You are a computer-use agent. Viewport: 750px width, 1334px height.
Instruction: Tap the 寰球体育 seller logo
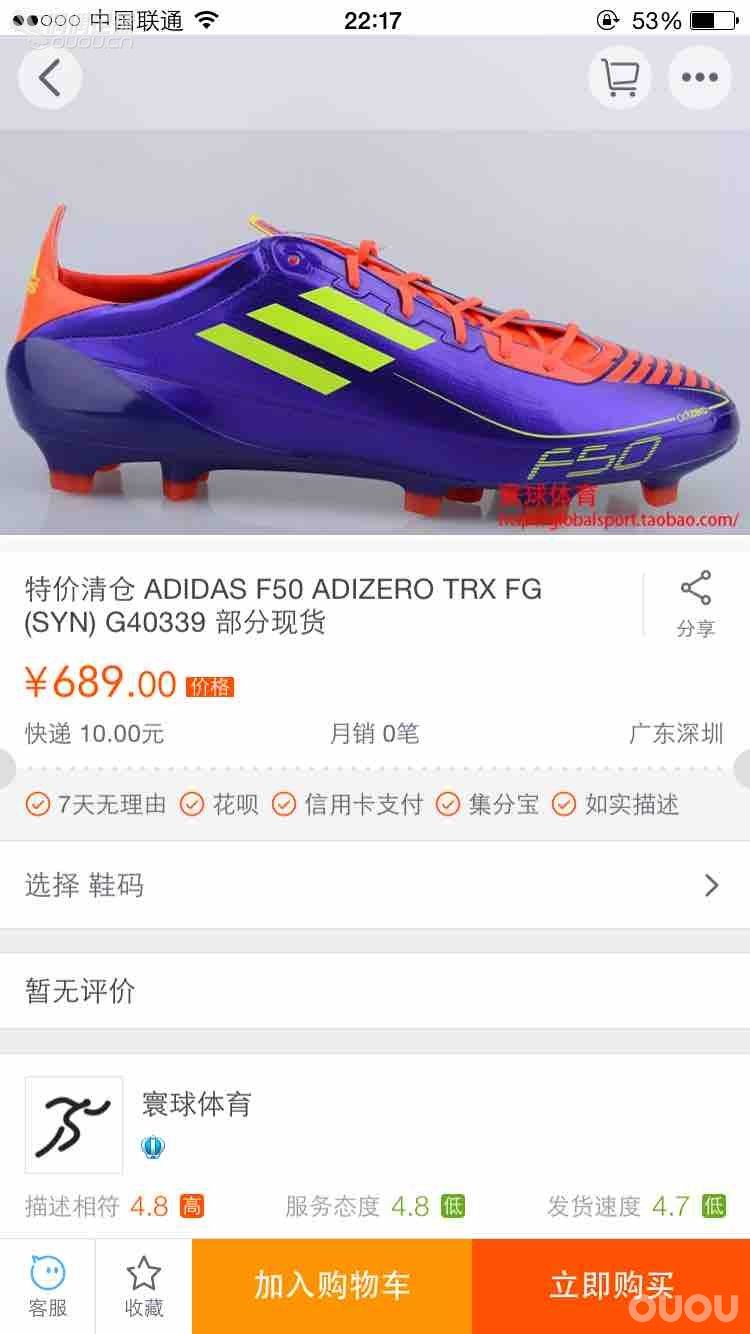pyautogui.click(x=74, y=1124)
